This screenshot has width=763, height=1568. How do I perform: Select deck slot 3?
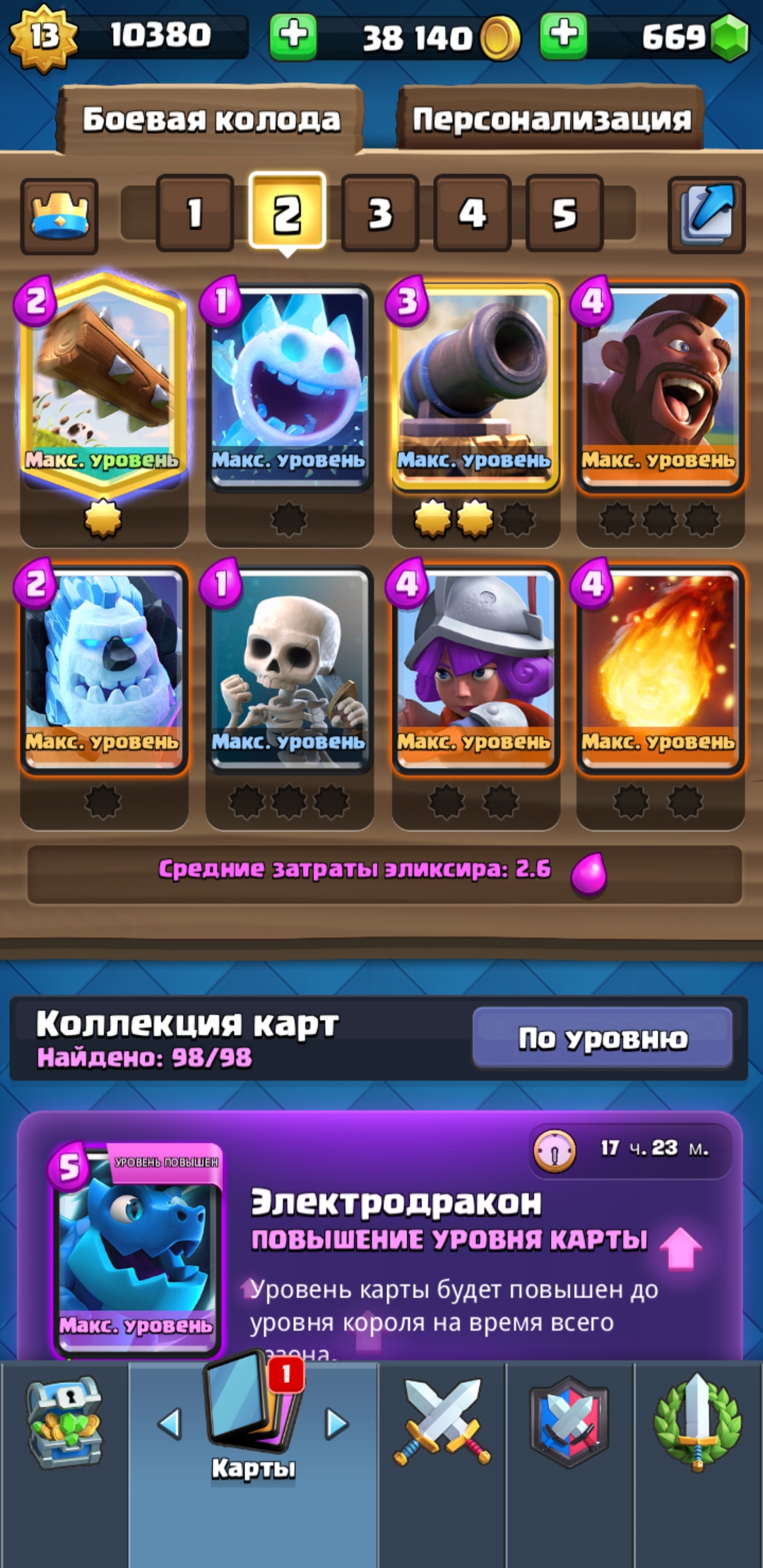[x=380, y=213]
